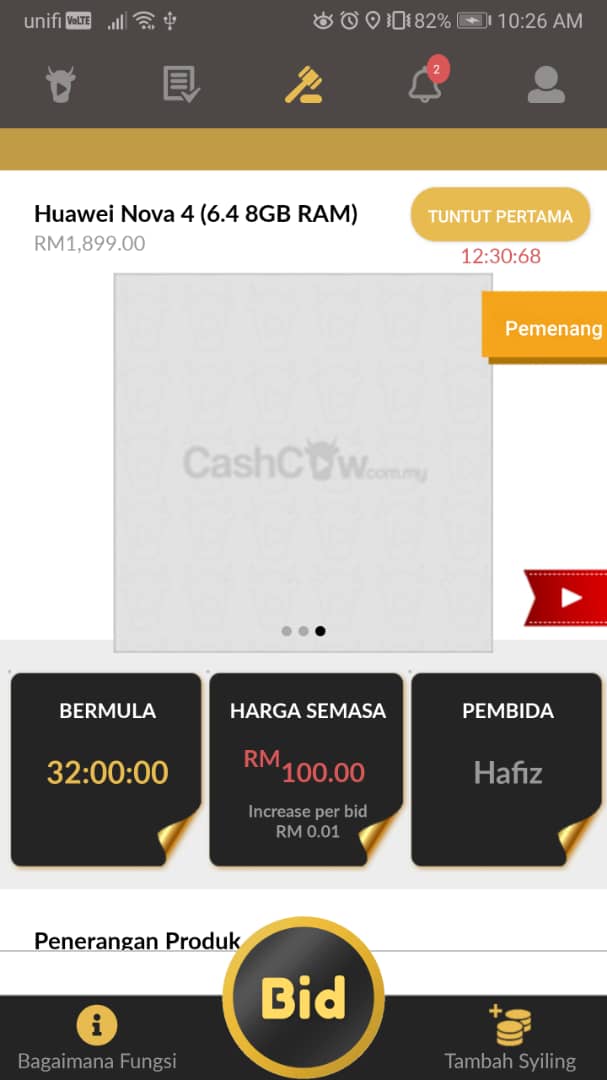Open the user profile tab
This screenshot has height=1080, width=607.
click(x=546, y=85)
